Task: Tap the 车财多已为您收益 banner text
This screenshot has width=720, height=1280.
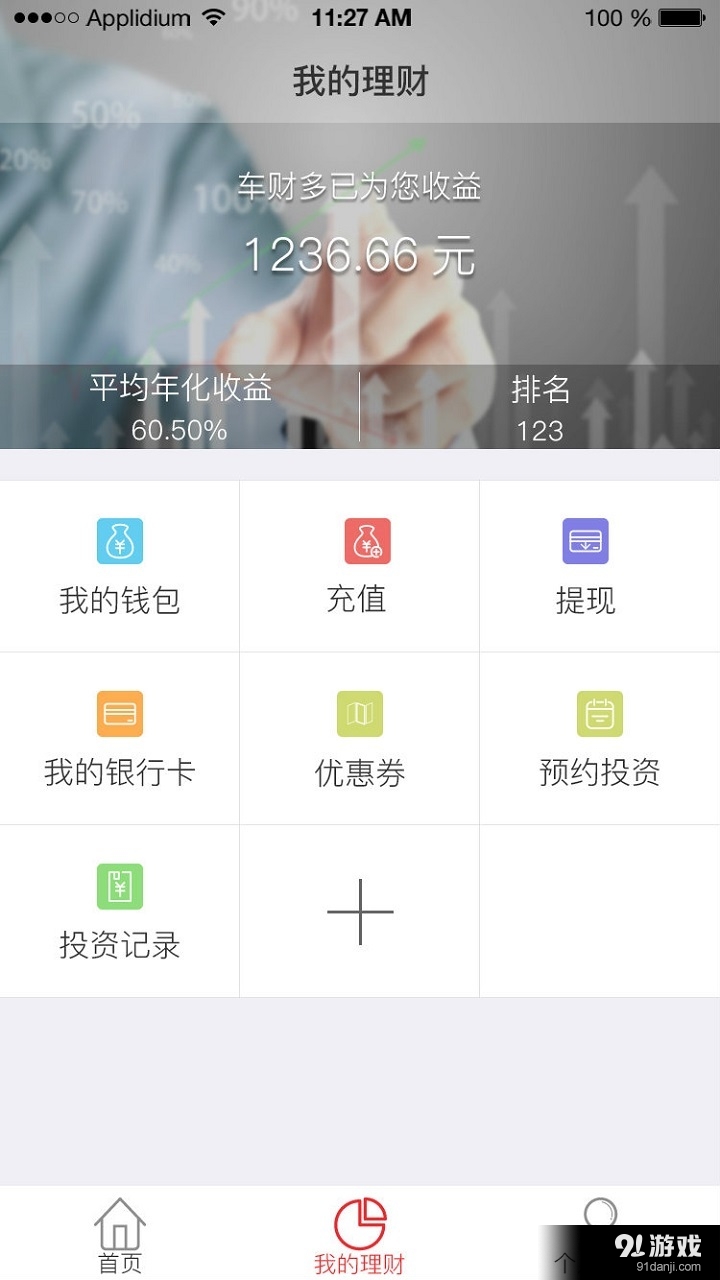Action: coord(360,186)
